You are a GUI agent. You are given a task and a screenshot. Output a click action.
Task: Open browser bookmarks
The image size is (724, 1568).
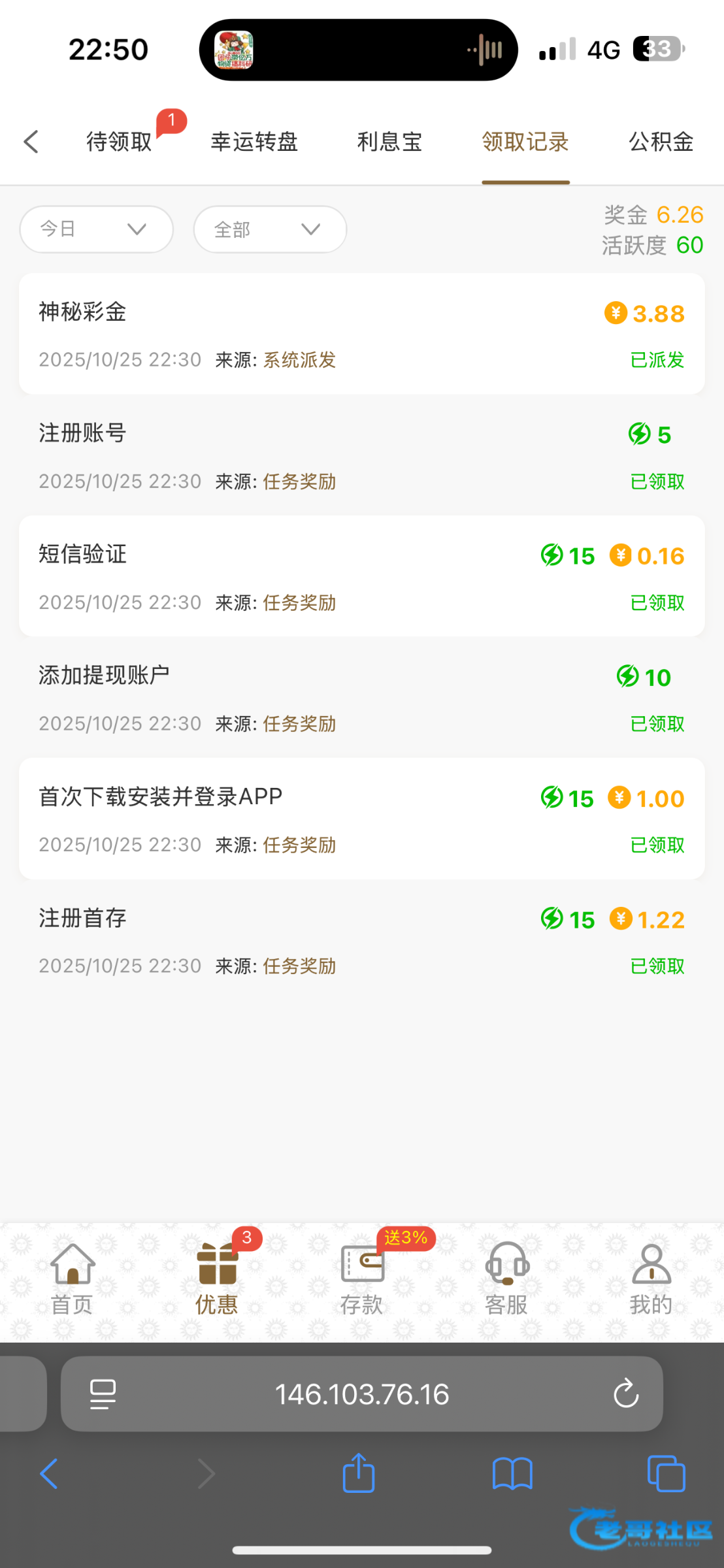[x=512, y=1474]
